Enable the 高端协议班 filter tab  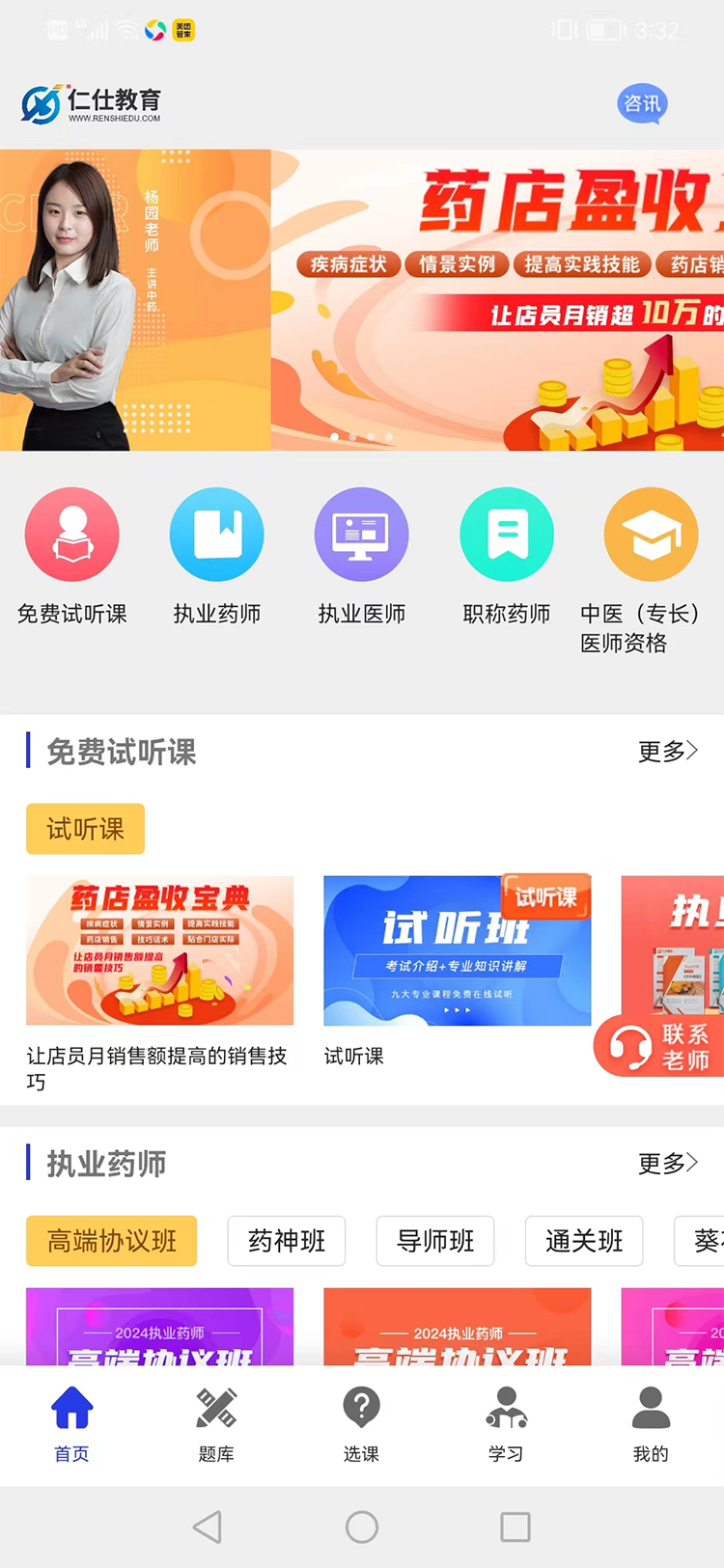[x=111, y=1242]
